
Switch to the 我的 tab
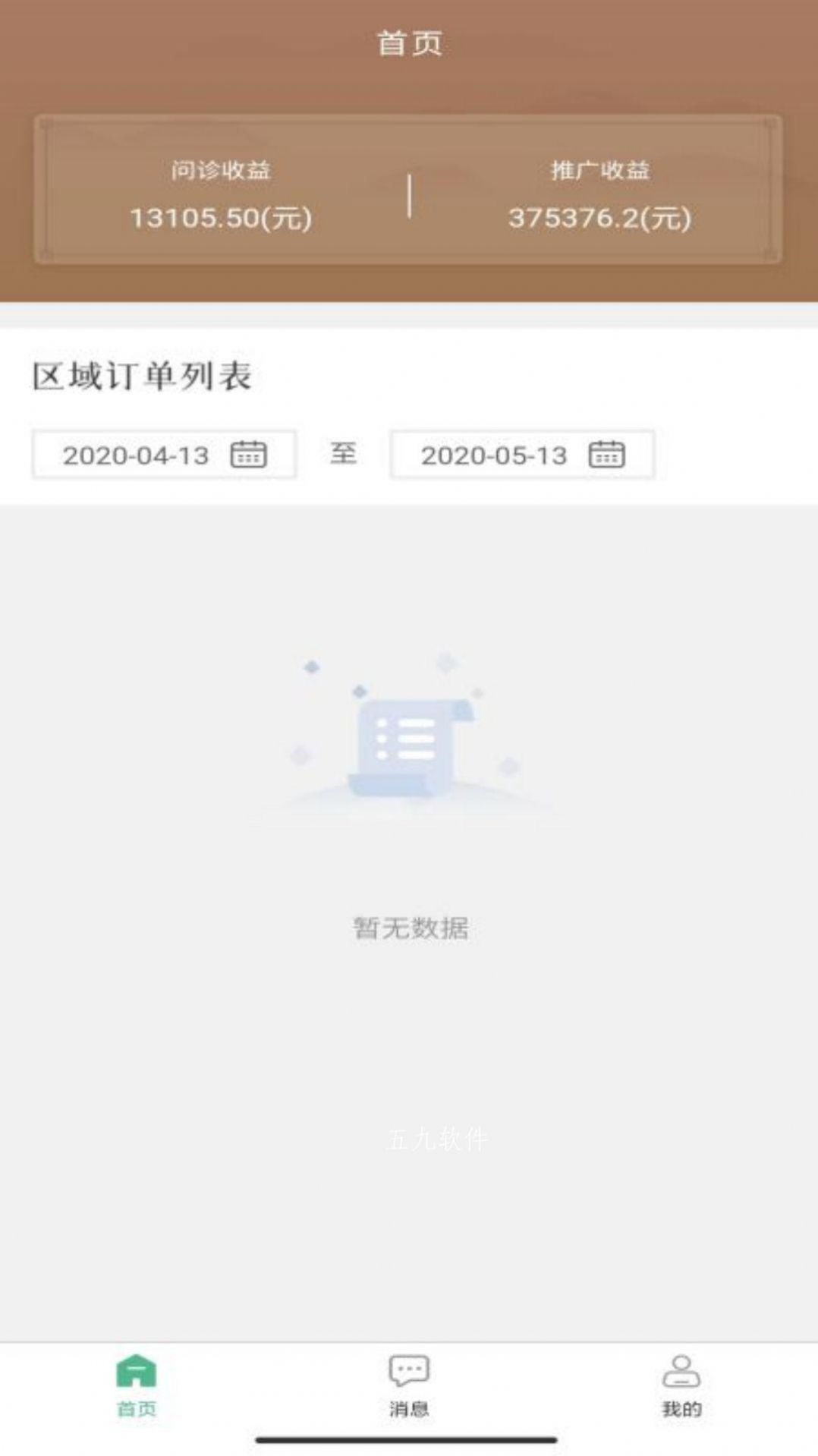coord(681,1386)
